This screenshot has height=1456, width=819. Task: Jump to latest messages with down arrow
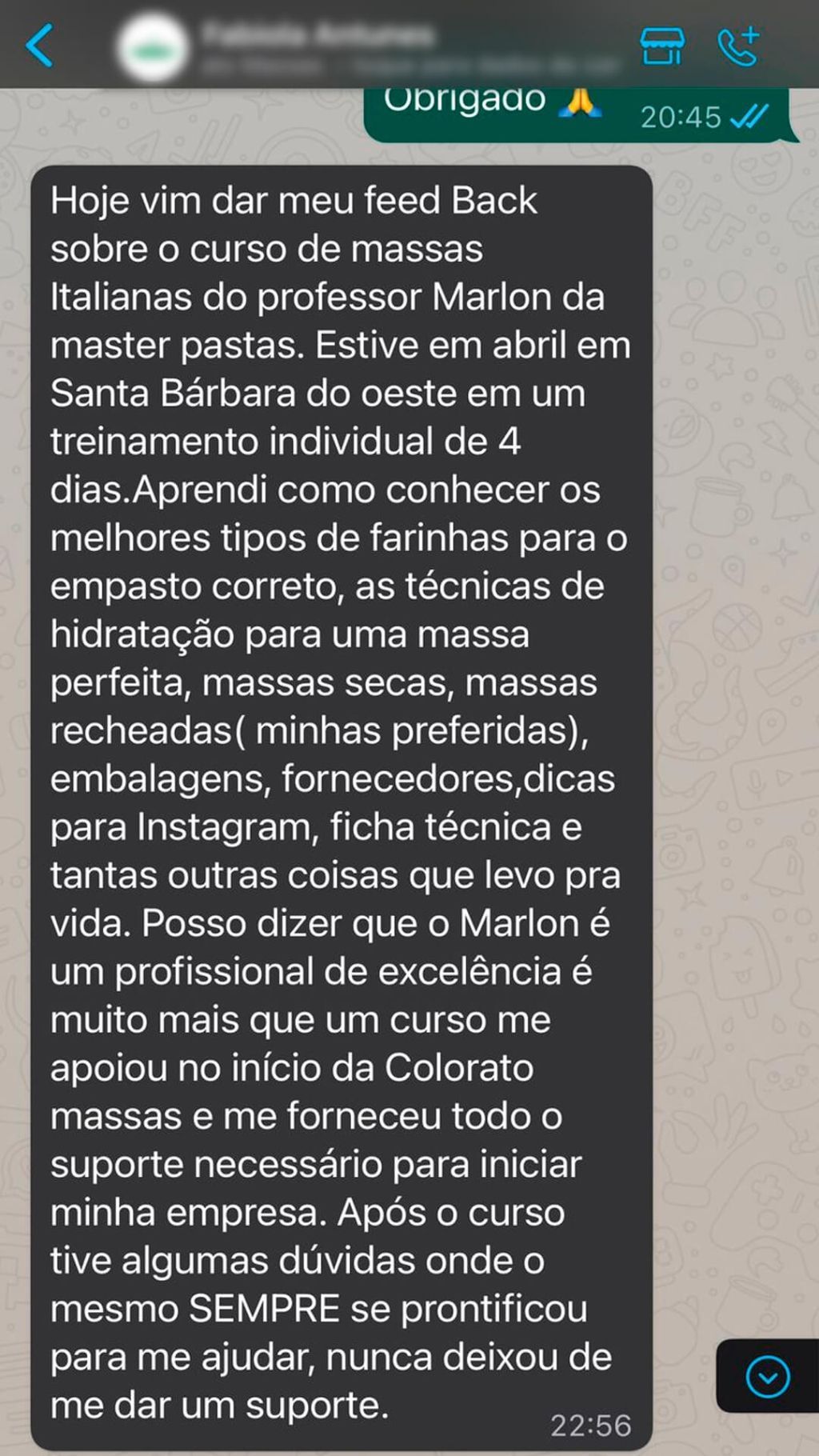(x=767, y=1377)
